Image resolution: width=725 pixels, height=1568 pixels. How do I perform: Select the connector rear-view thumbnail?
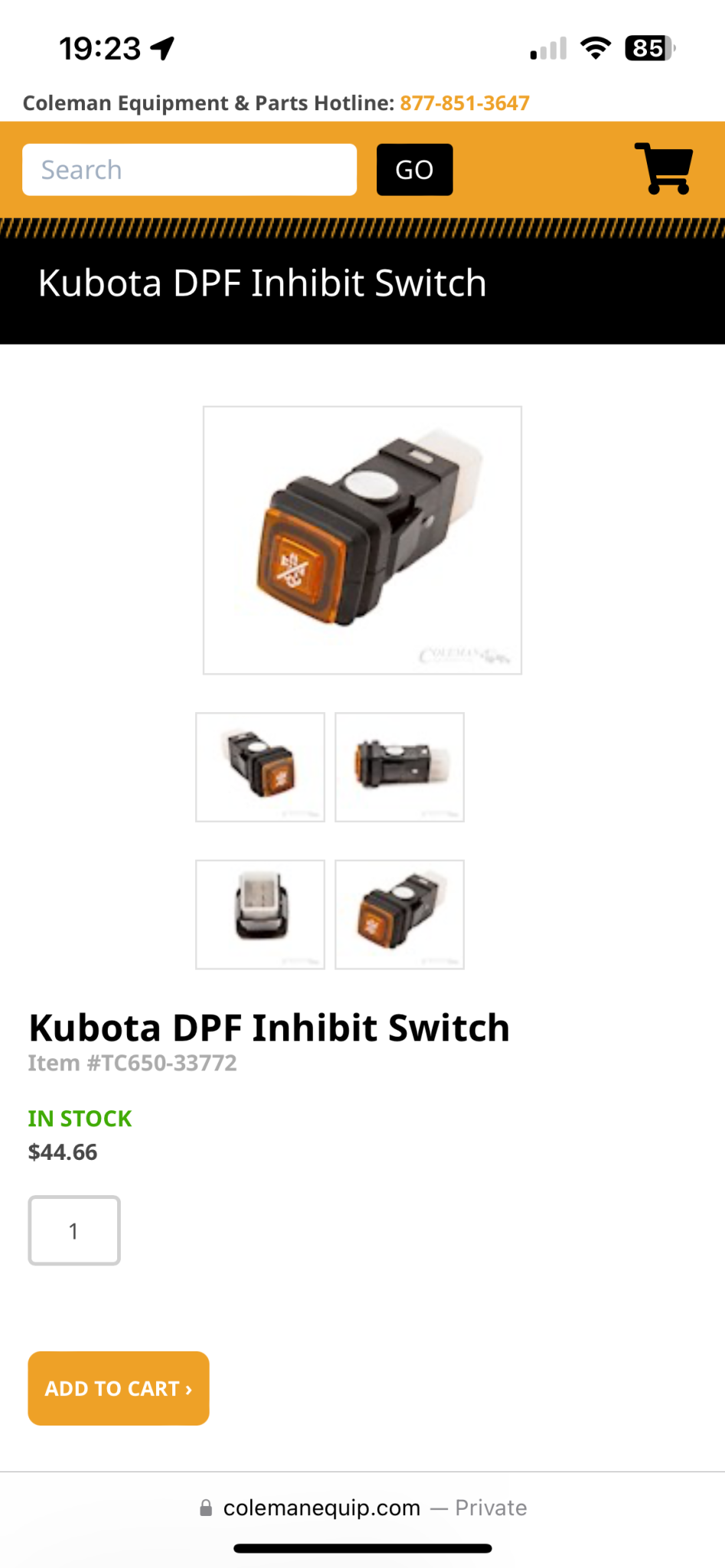[x=260, y=914]
